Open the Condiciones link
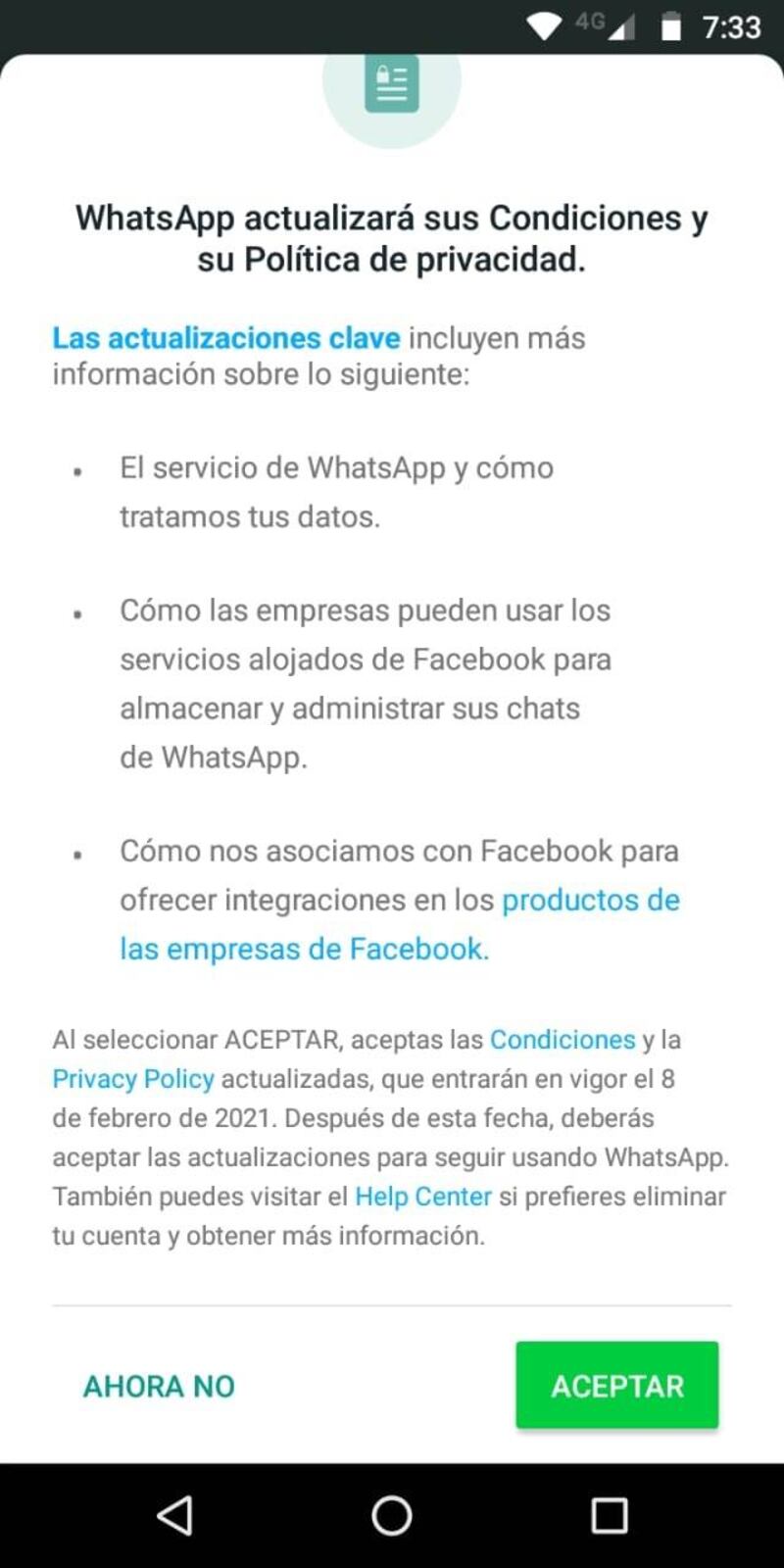This screenshot has height=1568, width=784. pos(563,1040)
